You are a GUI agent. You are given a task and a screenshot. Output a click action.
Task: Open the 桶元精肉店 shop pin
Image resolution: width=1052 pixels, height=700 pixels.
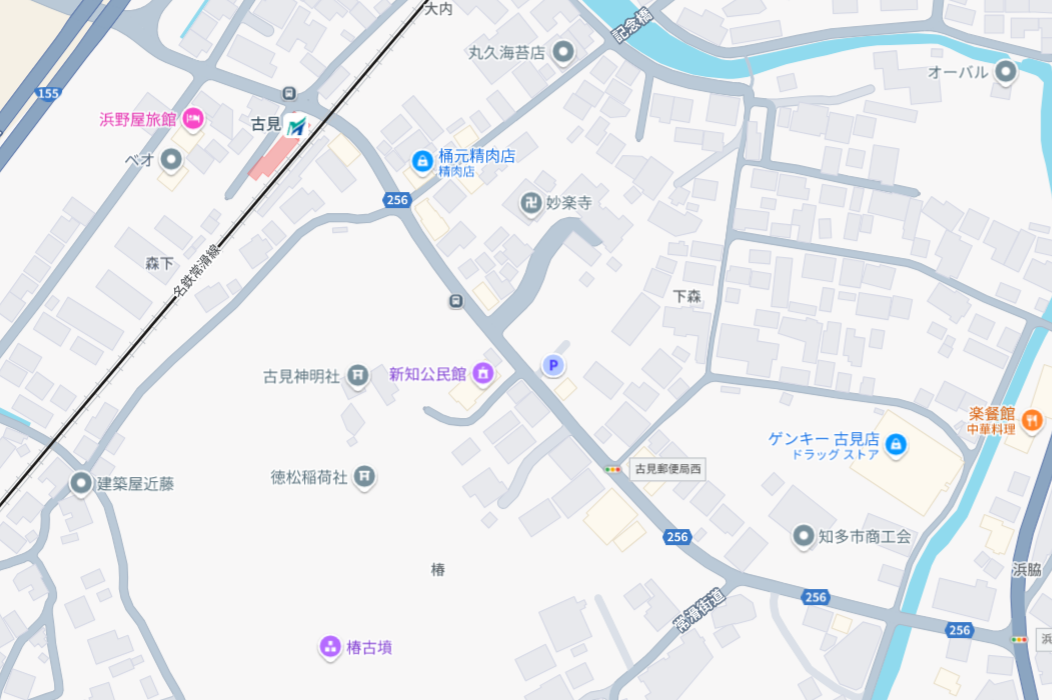(422, 159)
